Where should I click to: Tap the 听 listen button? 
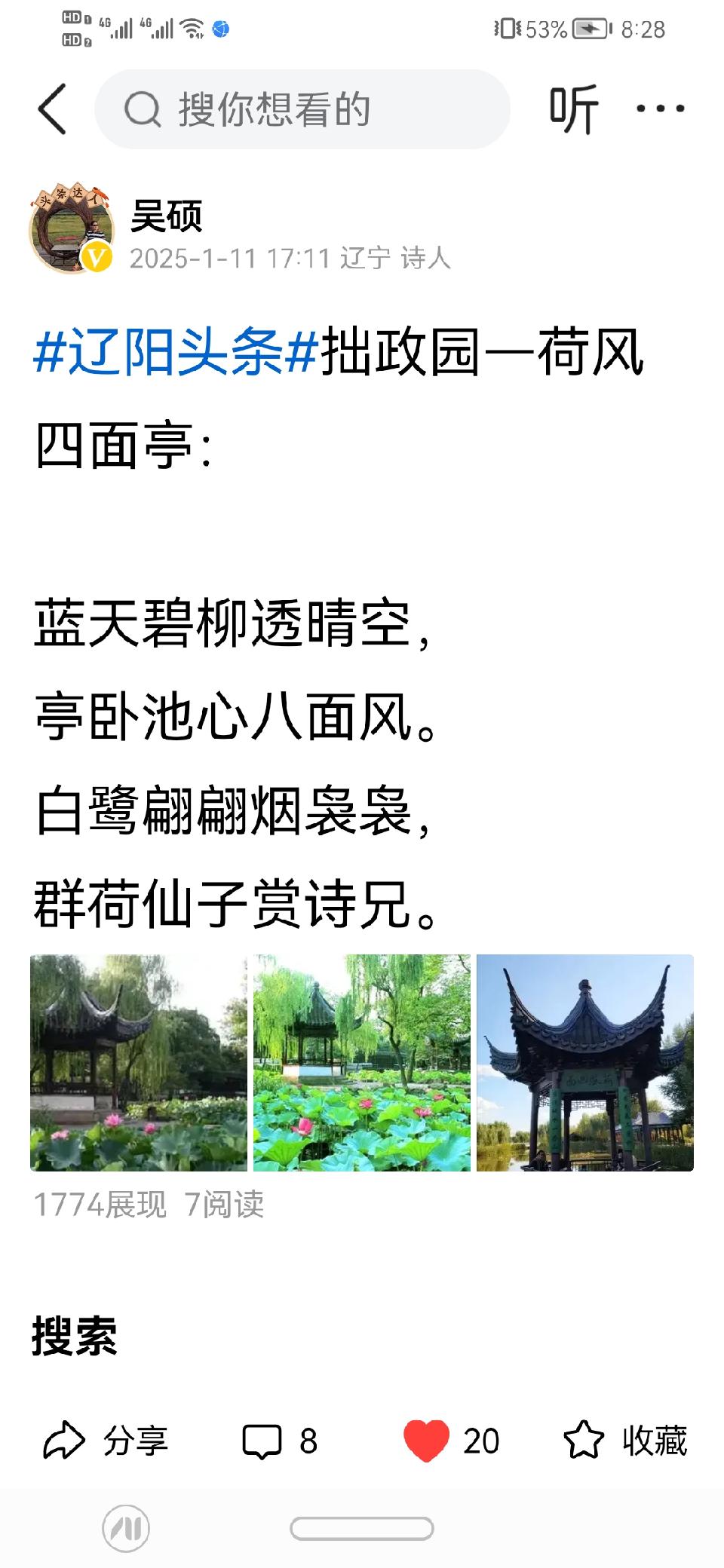pyautogui.click(x=573, y=109)
